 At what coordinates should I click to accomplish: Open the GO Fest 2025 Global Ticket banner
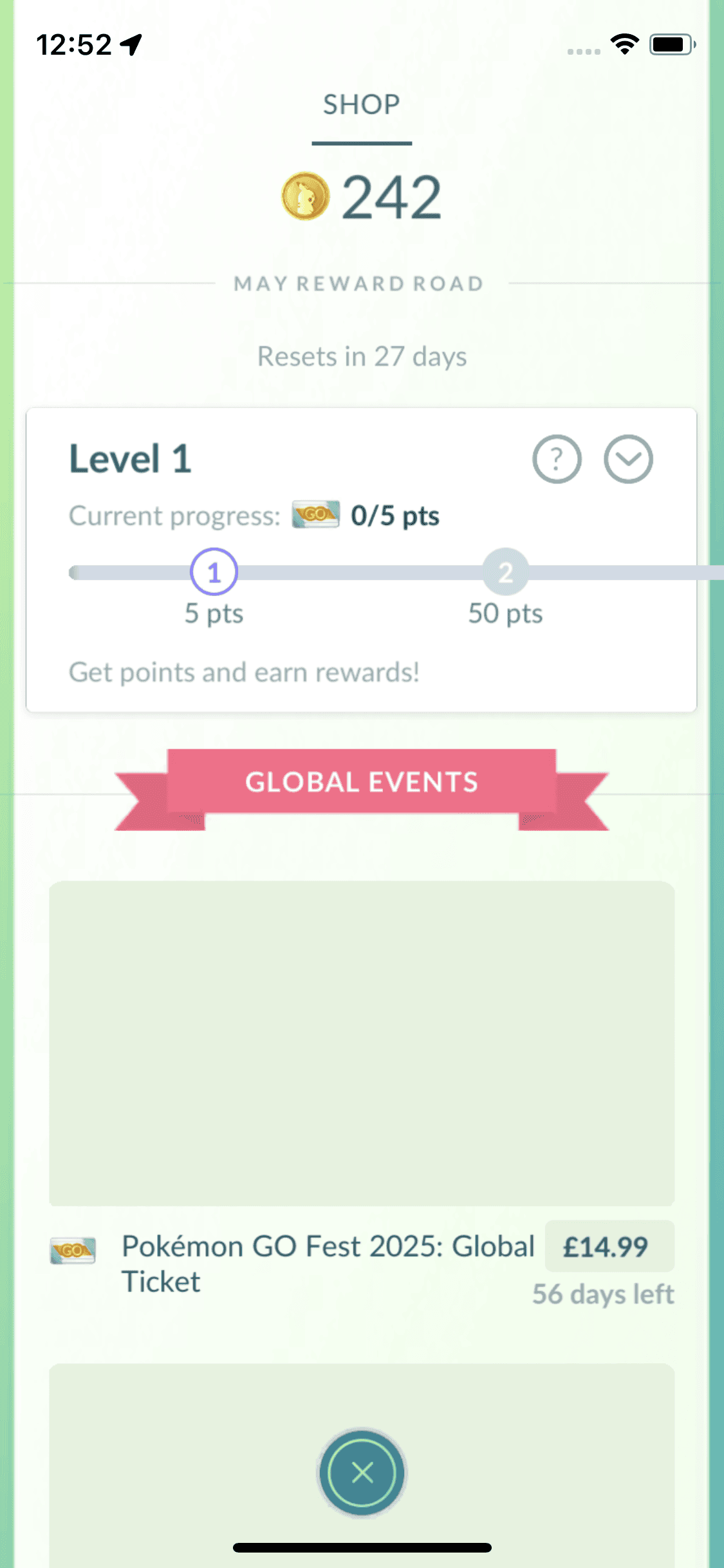pyautogui.click(x=362, y=1043)
